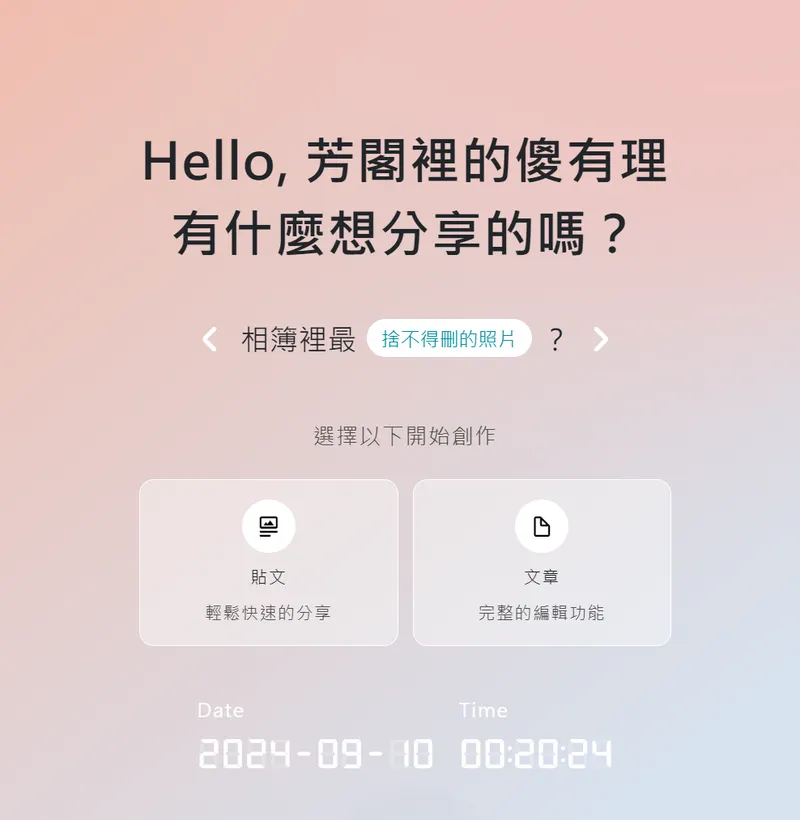Start creating a 貼文 post

pos(268,562)
